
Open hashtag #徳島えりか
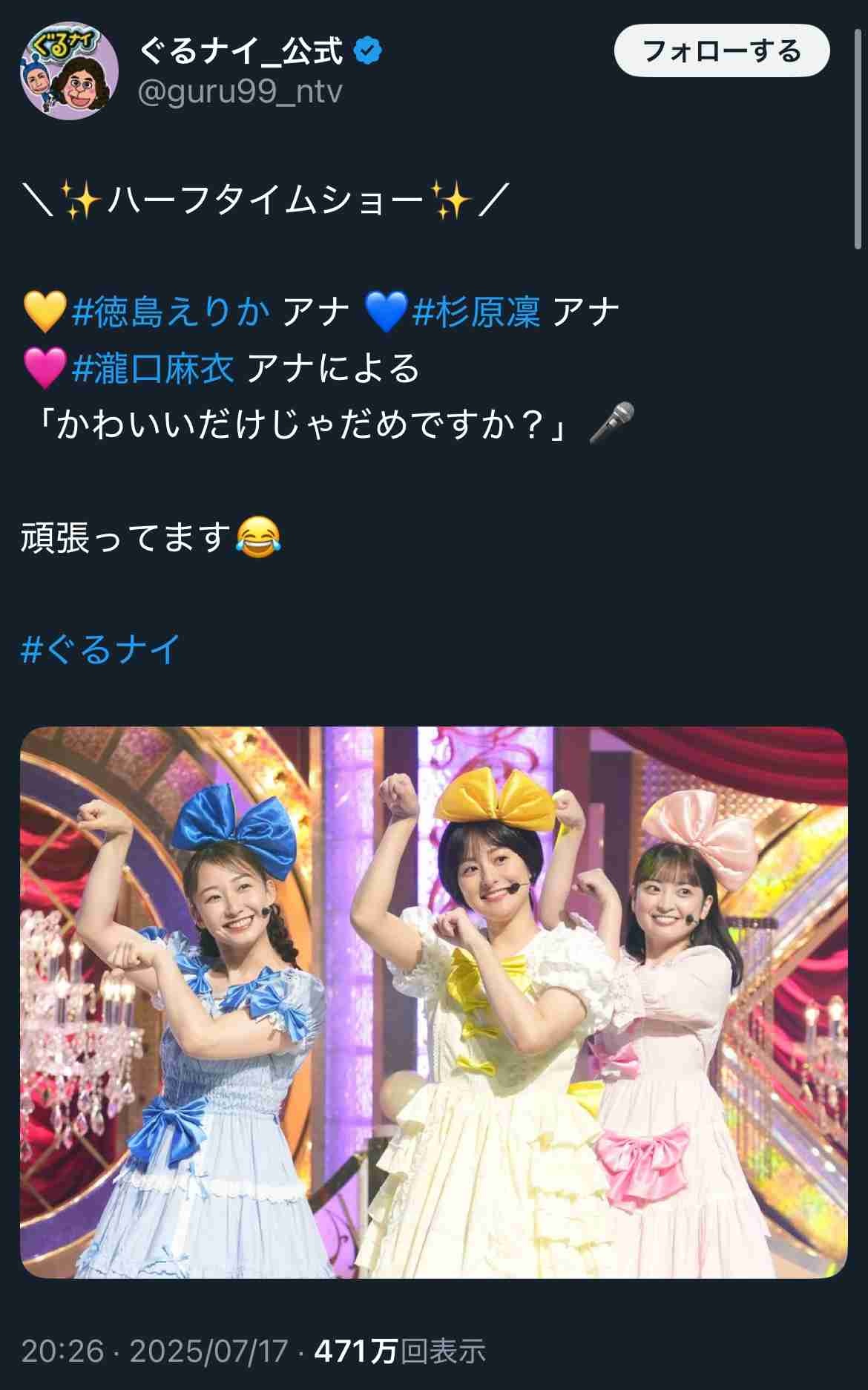[x=171, y=311]
